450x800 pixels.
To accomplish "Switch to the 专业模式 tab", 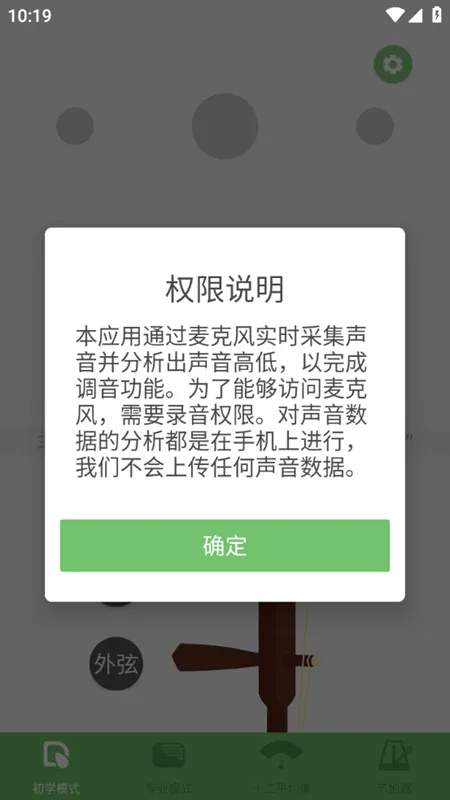I will coord(168,767).
